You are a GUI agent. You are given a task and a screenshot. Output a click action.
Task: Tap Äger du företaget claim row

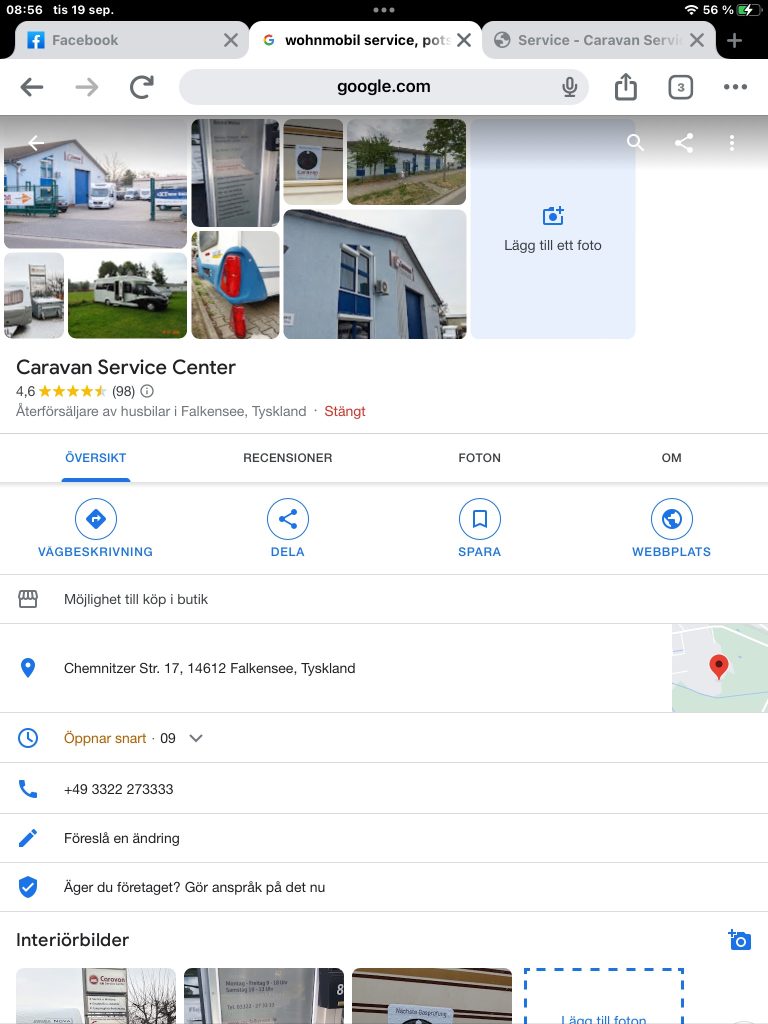(x=194, y=887)
